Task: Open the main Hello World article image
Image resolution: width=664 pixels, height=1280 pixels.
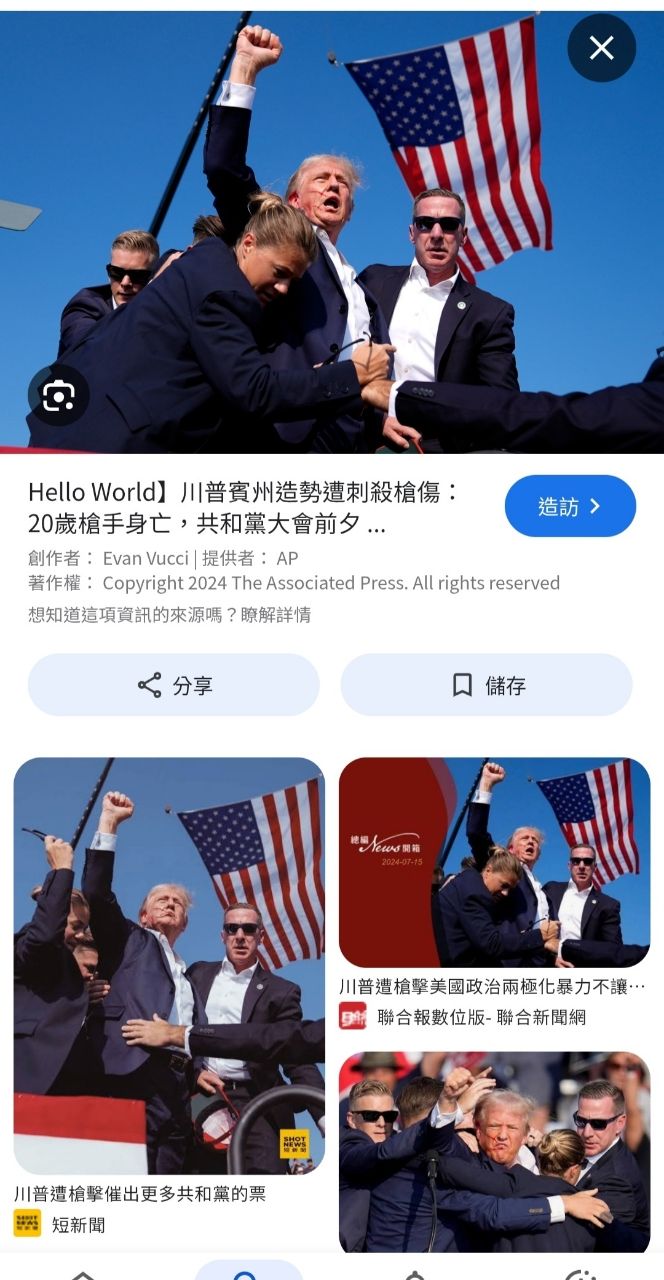Action: click(330, 230)
